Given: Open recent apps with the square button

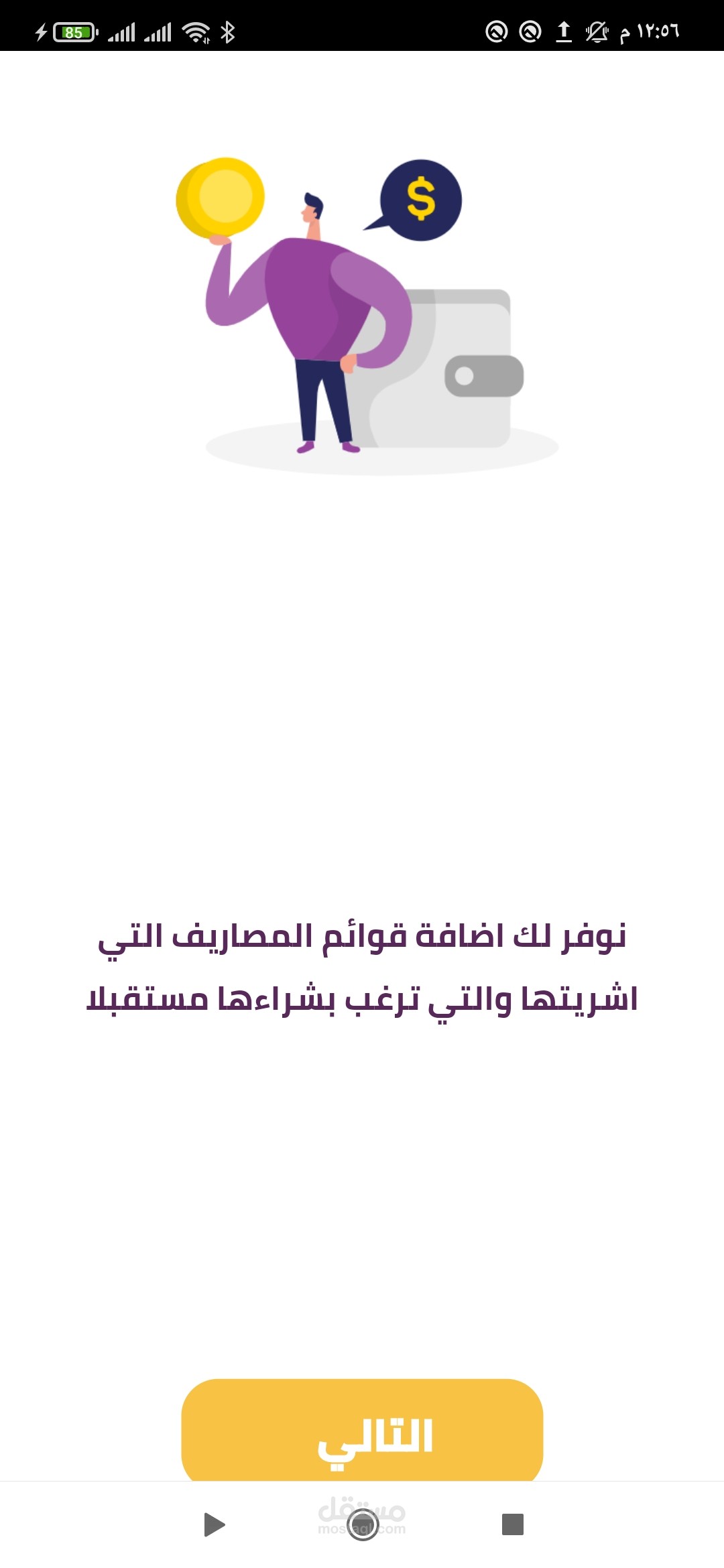Looking at the screenshot, I should point(513,1524).
